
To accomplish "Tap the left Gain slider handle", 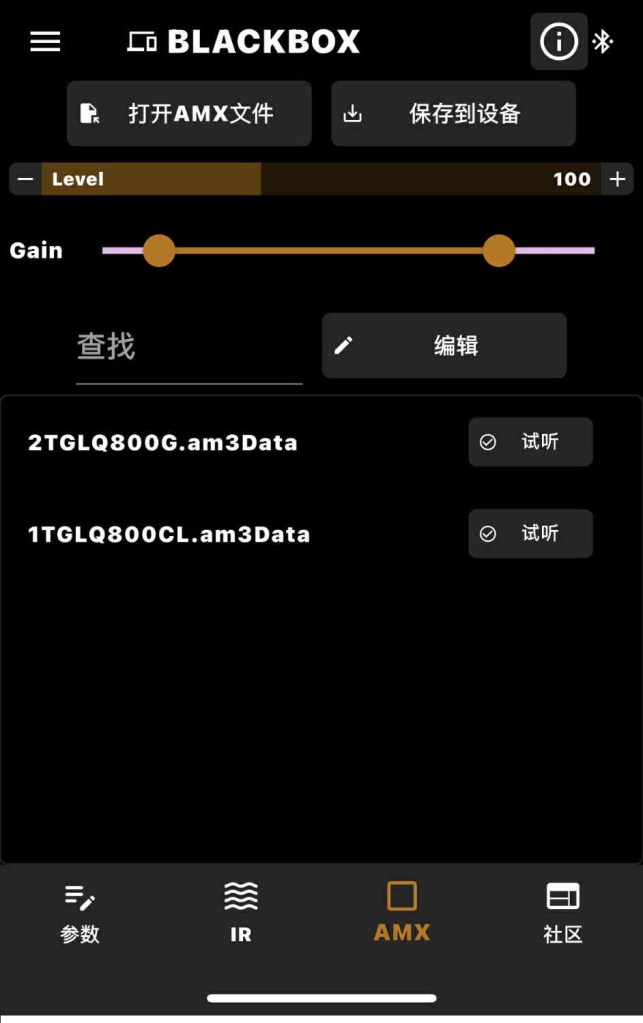I will point(159,250).
